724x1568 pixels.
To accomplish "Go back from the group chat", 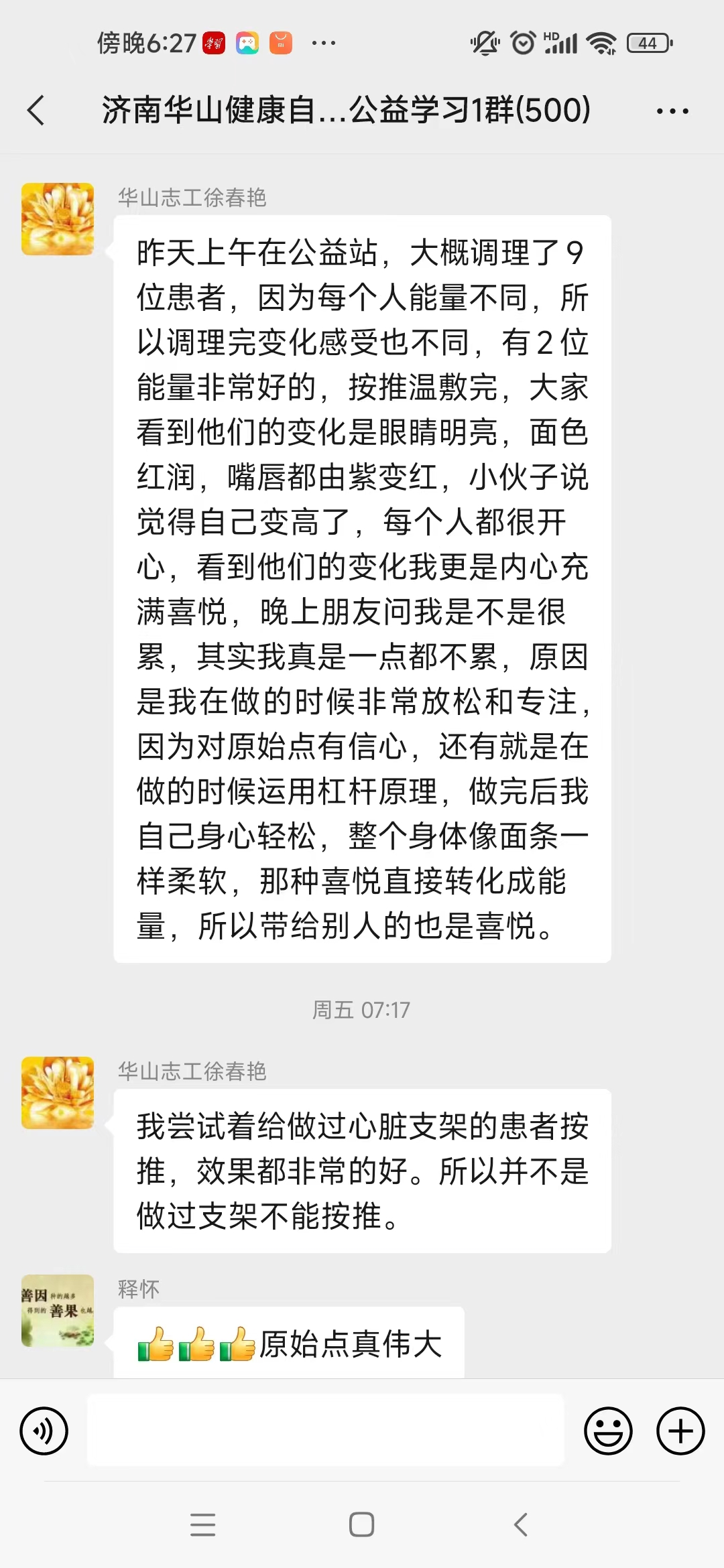I will pyautogui.click(x=36, y=111).
